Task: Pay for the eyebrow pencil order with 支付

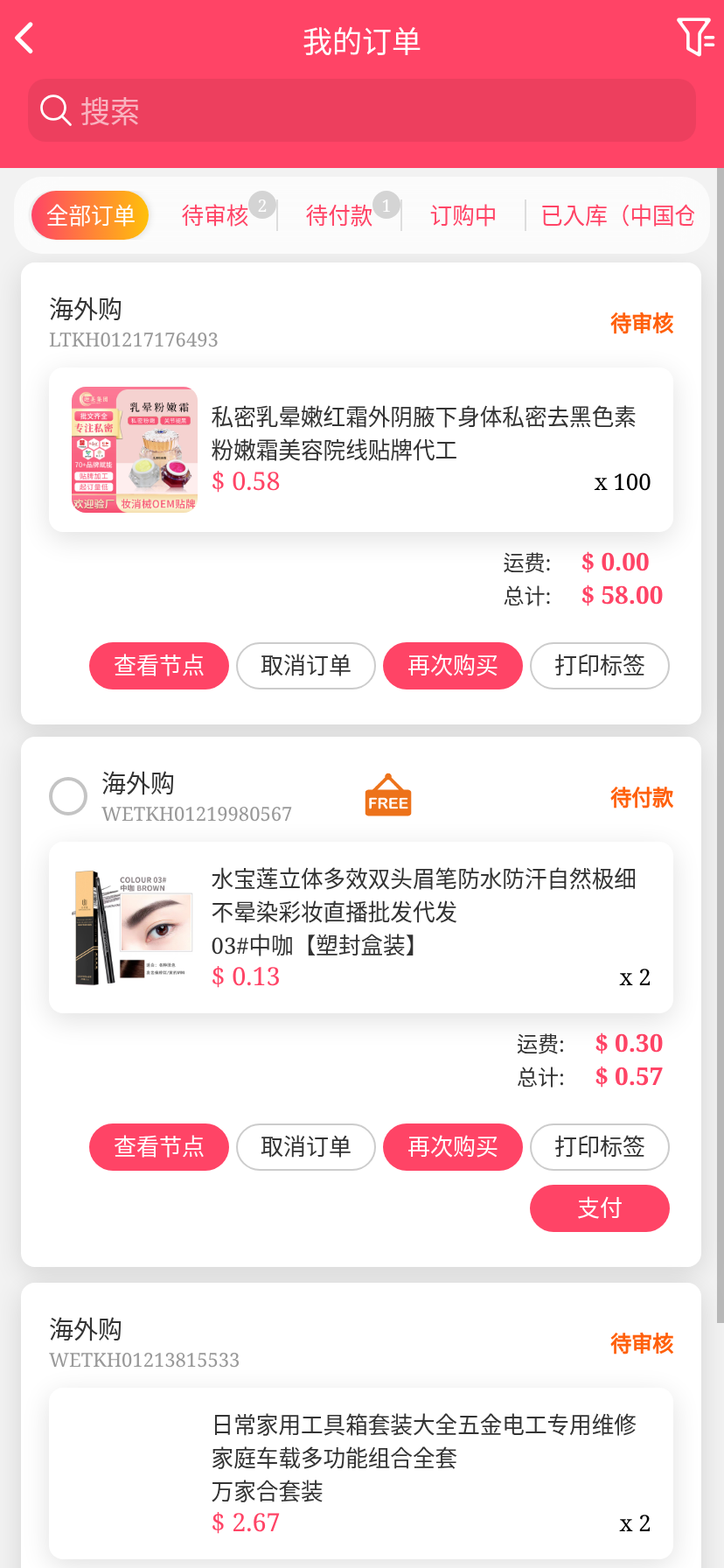Action: coord(600,1208)
